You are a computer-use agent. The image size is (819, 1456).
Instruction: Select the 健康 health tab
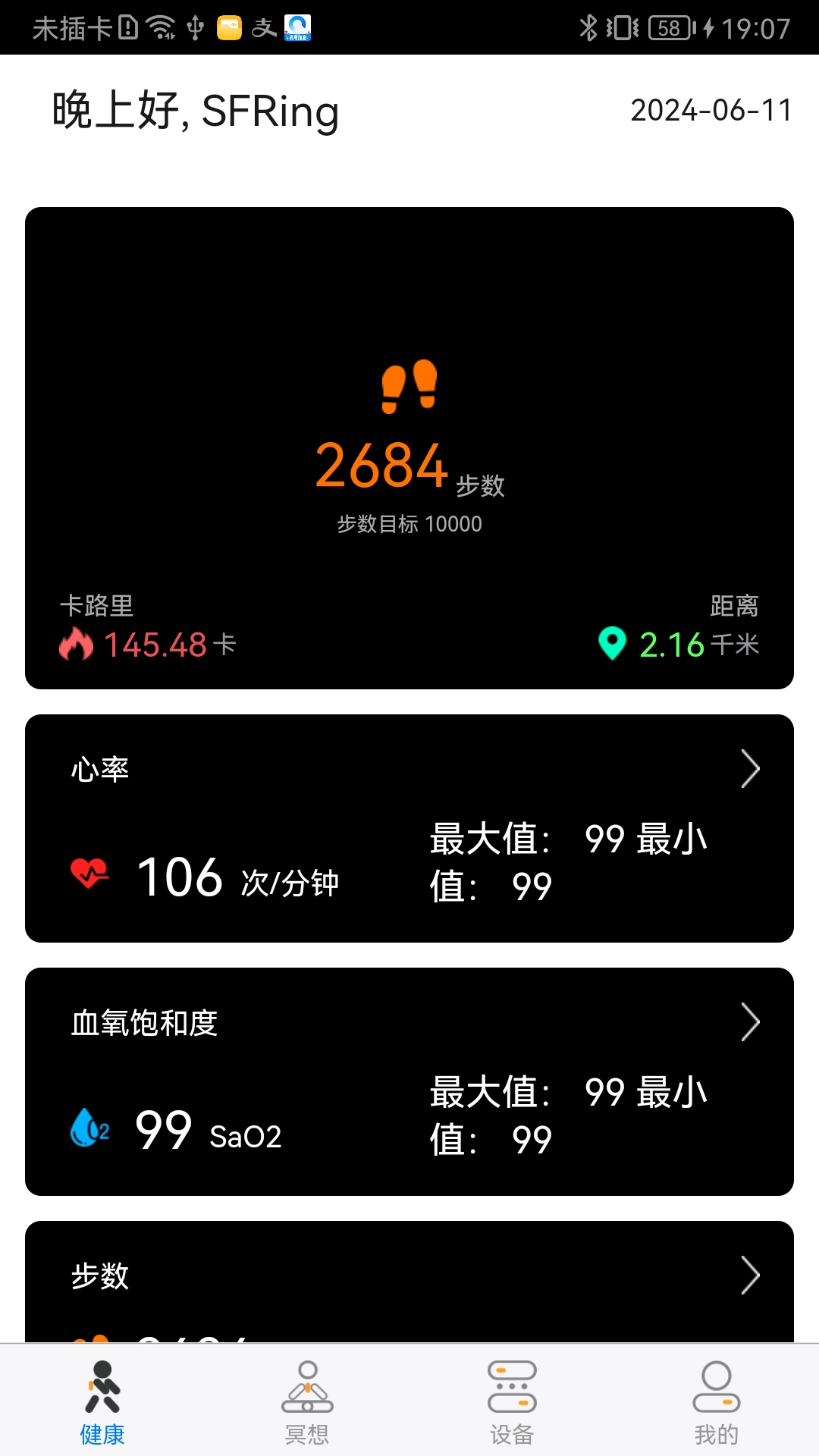click(x=102, y=1401)
